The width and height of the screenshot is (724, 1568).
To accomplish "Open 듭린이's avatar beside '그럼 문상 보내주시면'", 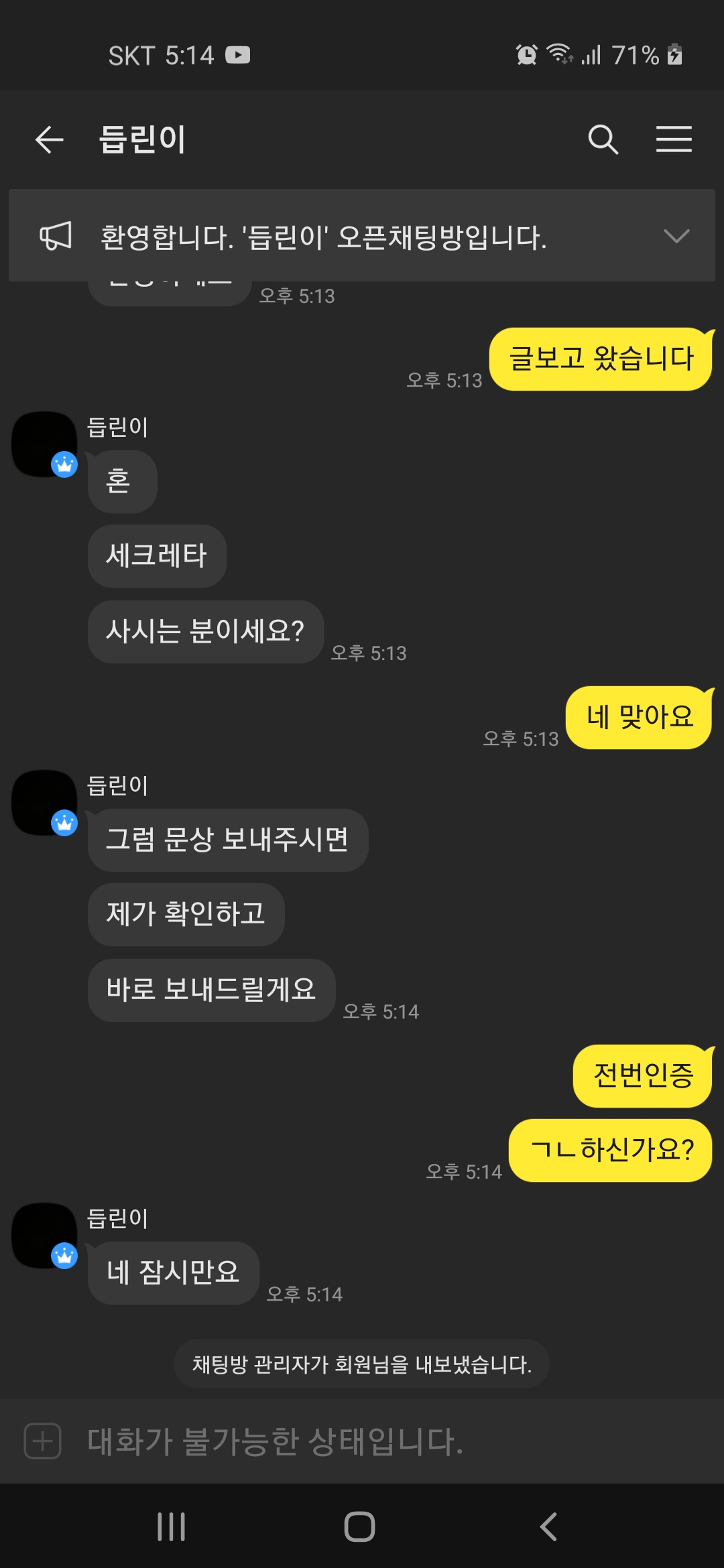I will pos(44,802).
